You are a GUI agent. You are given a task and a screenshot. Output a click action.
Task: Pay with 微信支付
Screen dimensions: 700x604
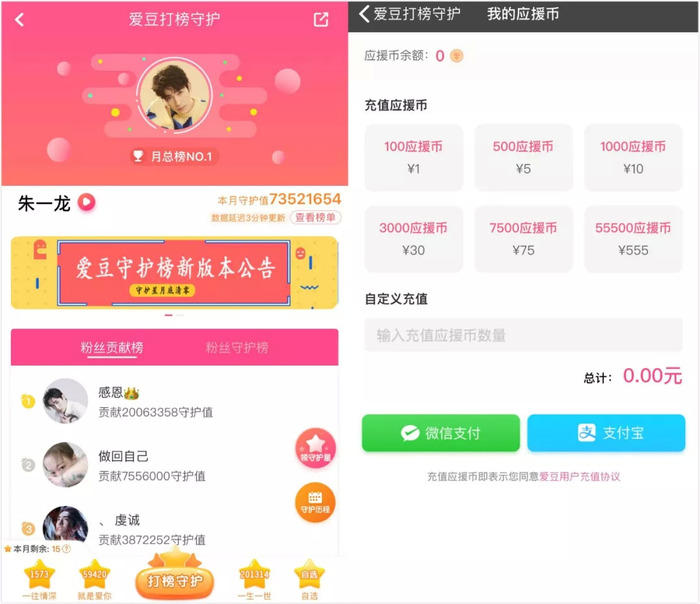click(x=441, y=433)
